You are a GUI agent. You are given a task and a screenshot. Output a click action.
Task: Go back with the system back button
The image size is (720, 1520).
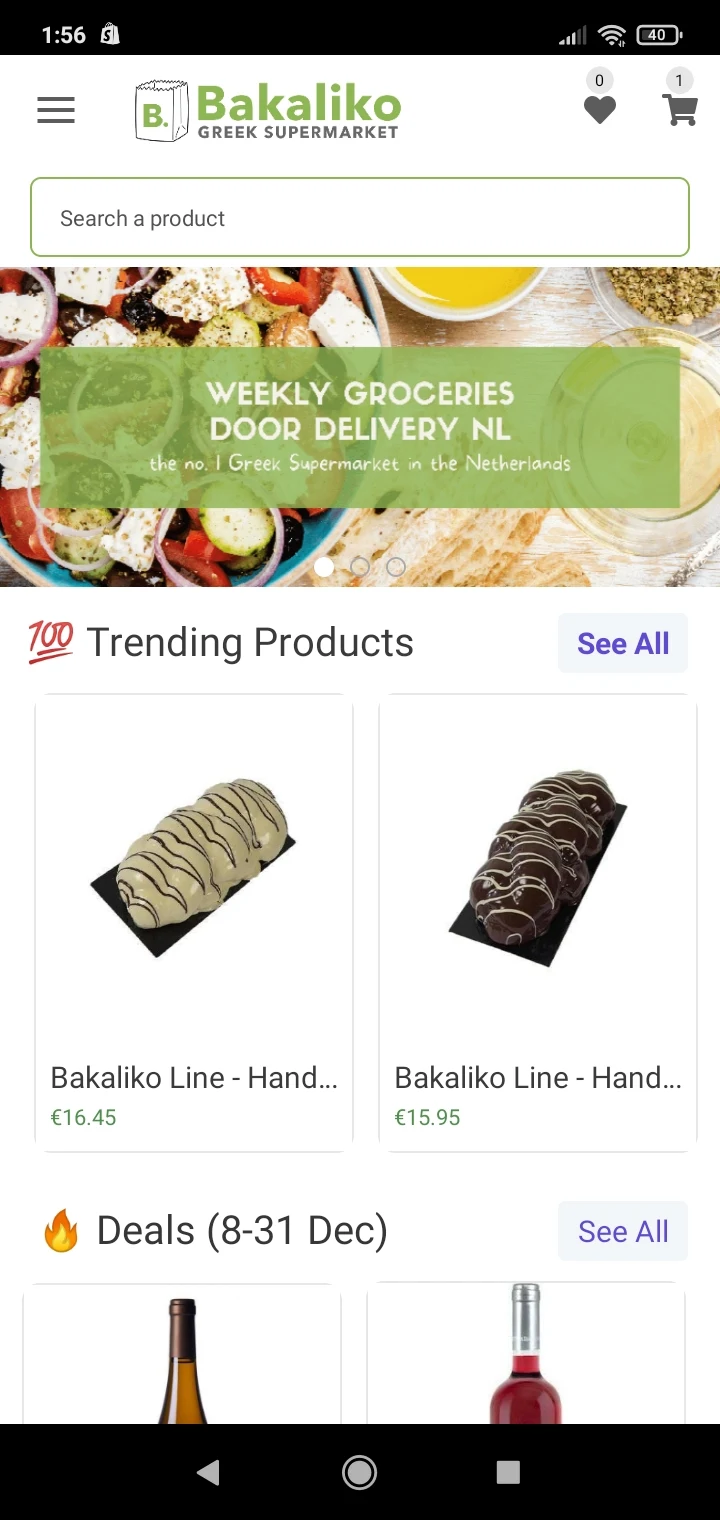click(x=208, y=1471)
